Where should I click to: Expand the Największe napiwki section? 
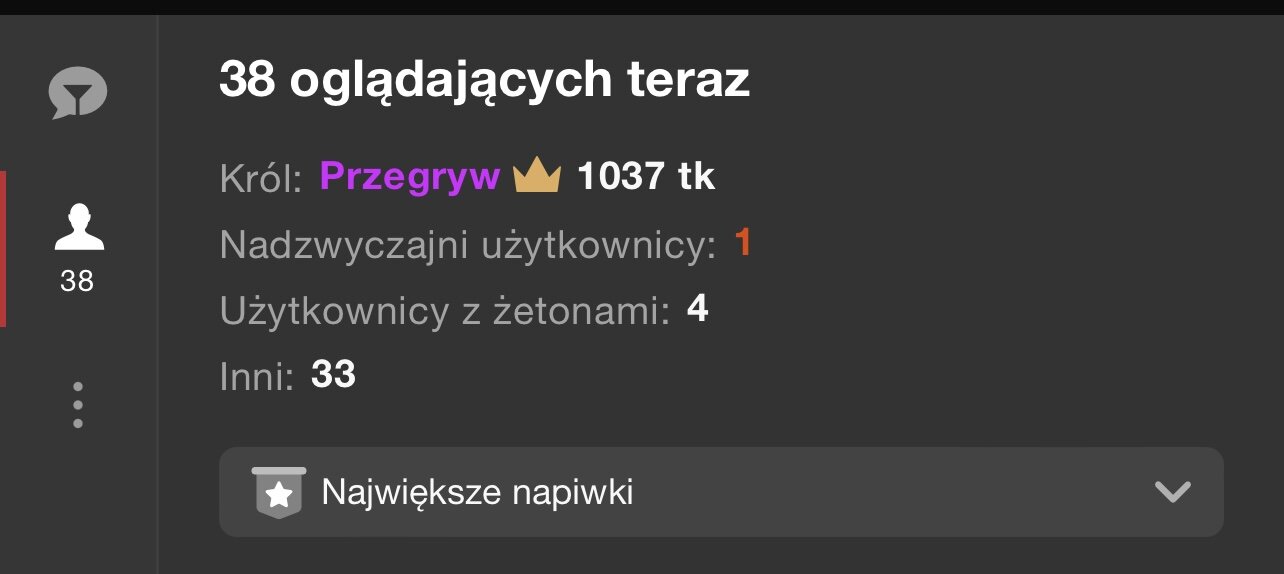pyautogui.click(x=720, y=492)
